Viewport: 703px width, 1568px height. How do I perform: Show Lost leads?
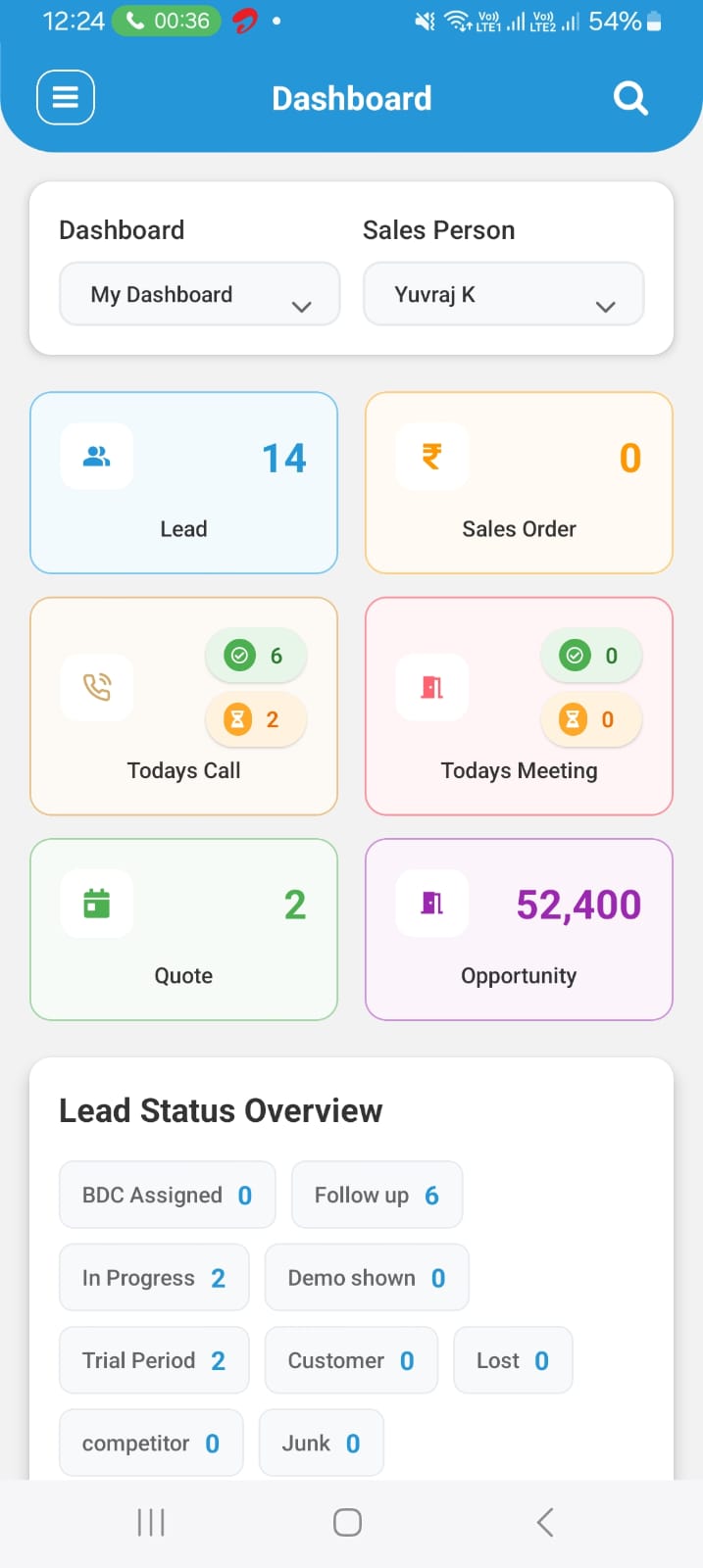pyautogui.click(x=513, y=1360)
